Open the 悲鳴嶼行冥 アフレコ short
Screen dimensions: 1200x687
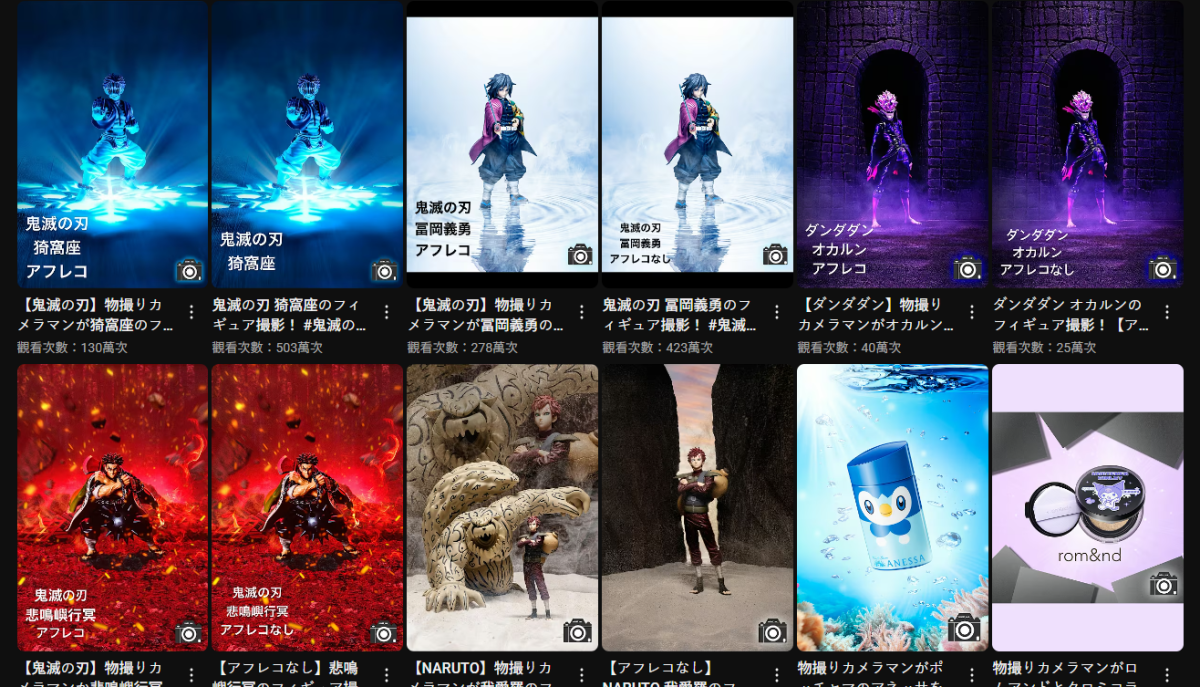coord(112,507)
